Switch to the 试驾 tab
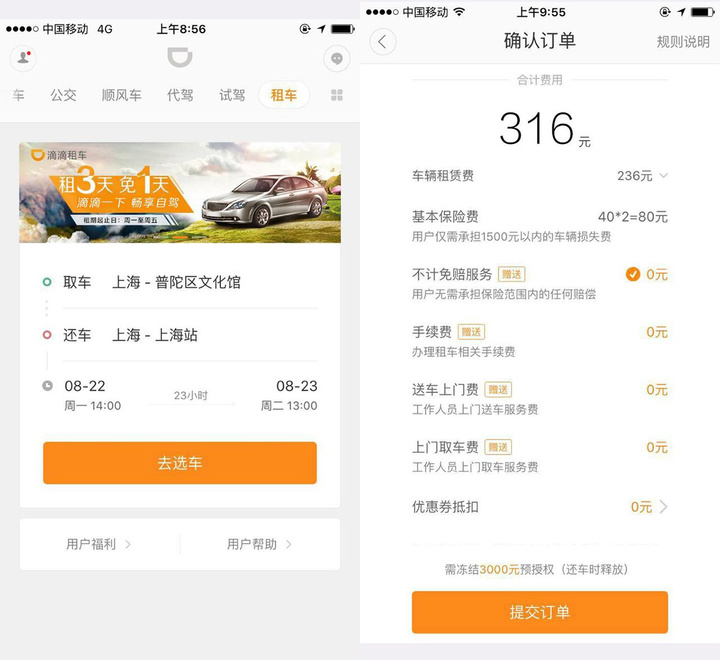 (232, 95)
